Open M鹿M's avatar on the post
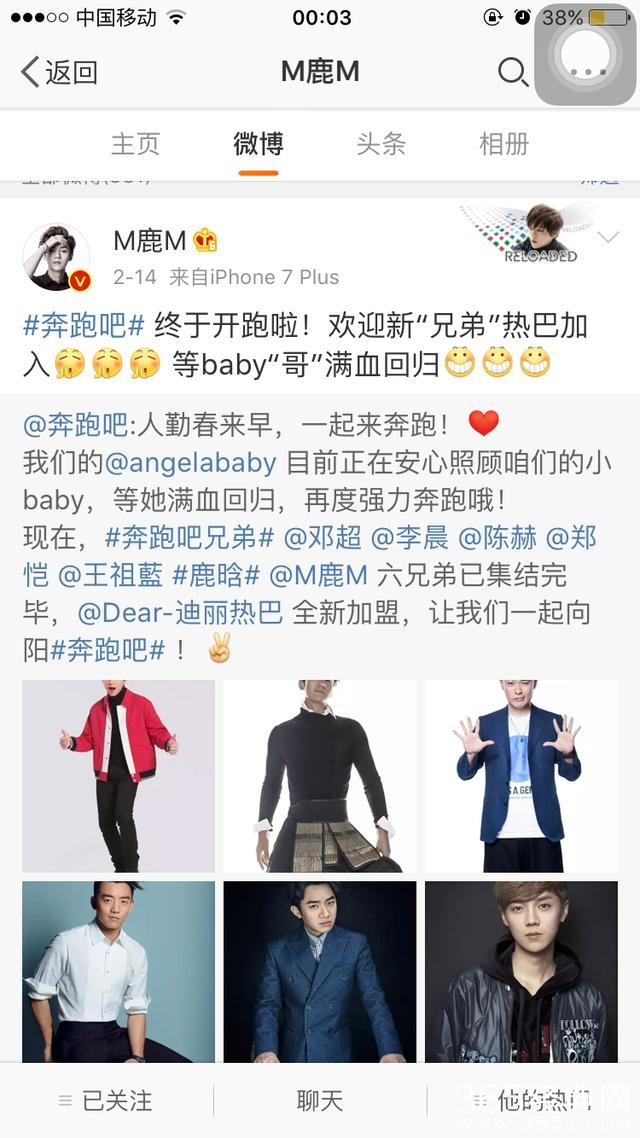 tap(56, 258)
